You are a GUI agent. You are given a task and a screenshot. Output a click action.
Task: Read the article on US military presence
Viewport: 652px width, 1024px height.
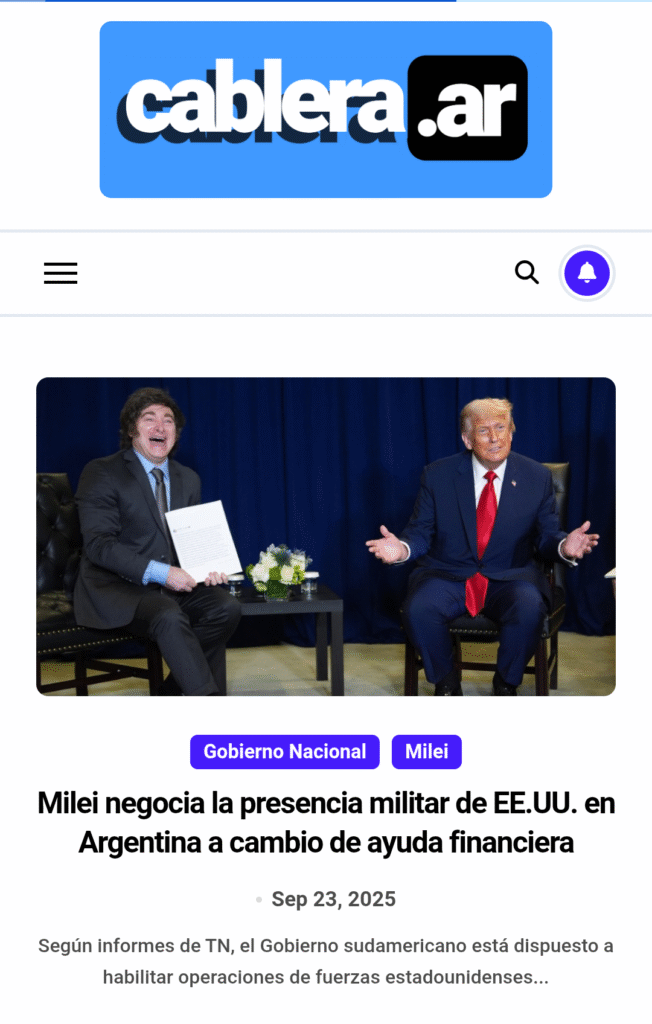tap(326, 822)
